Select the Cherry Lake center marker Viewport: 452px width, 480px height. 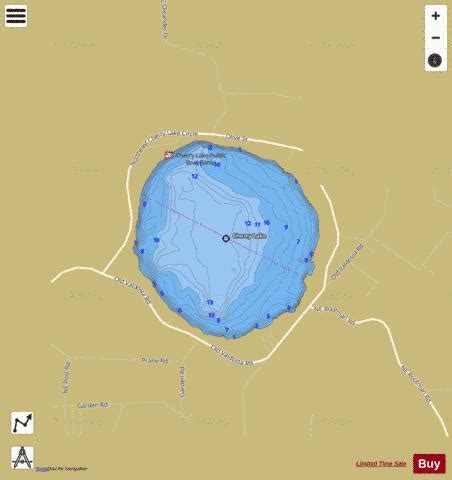pos(226,238)
